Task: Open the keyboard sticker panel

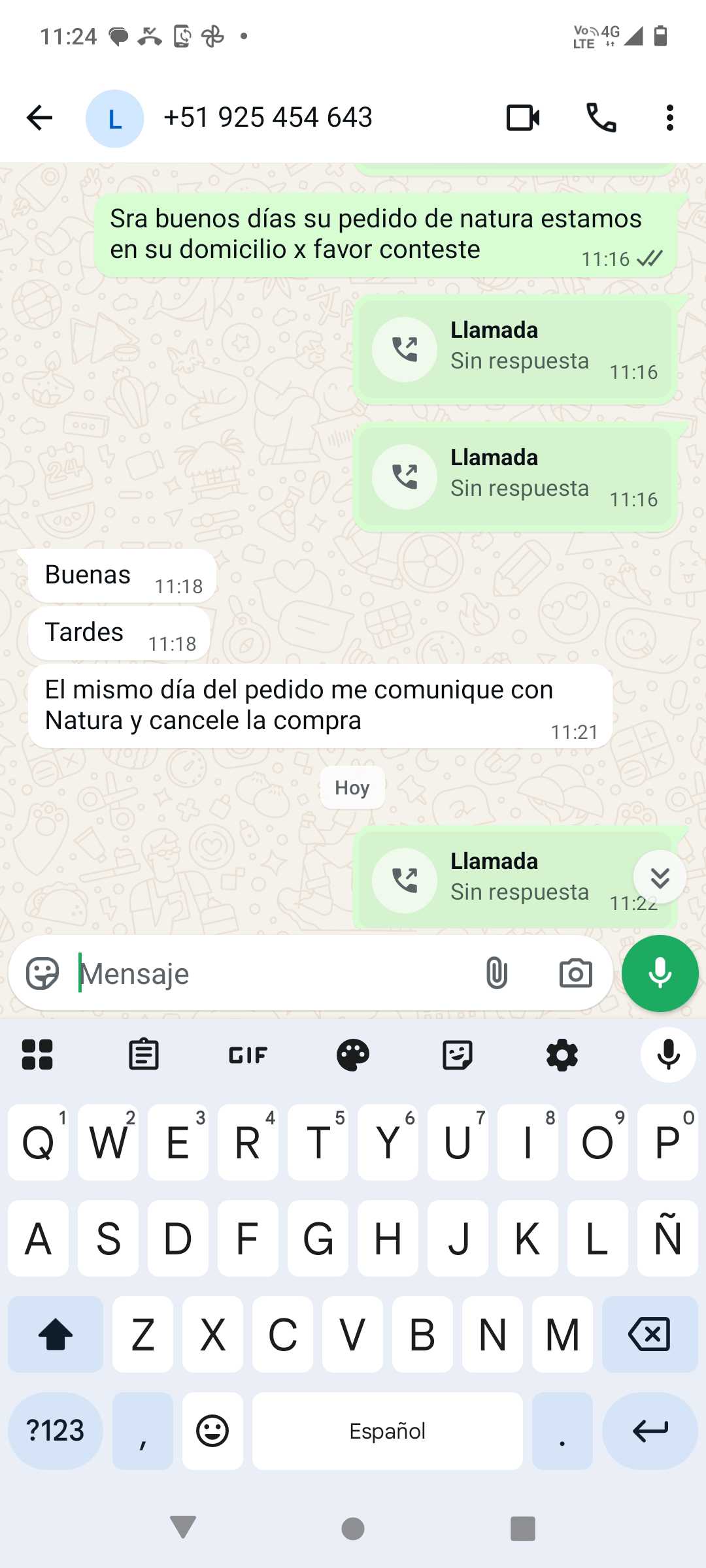Action: pos(458,1054)
